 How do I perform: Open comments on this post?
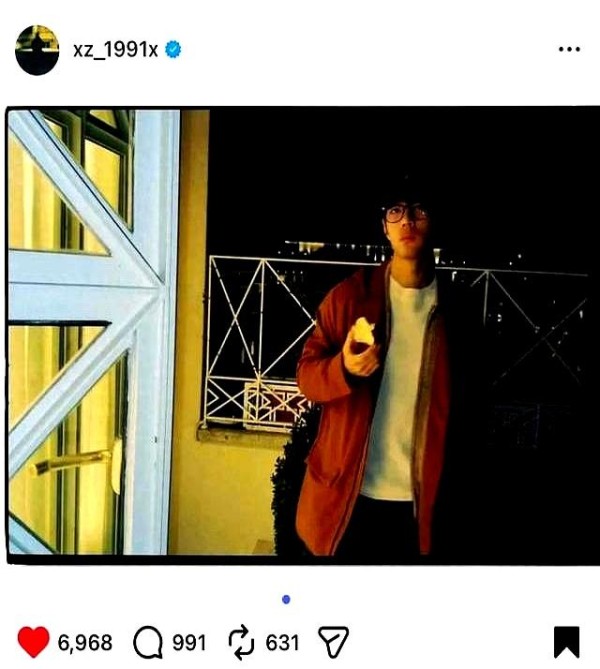(x=147, y=641)
